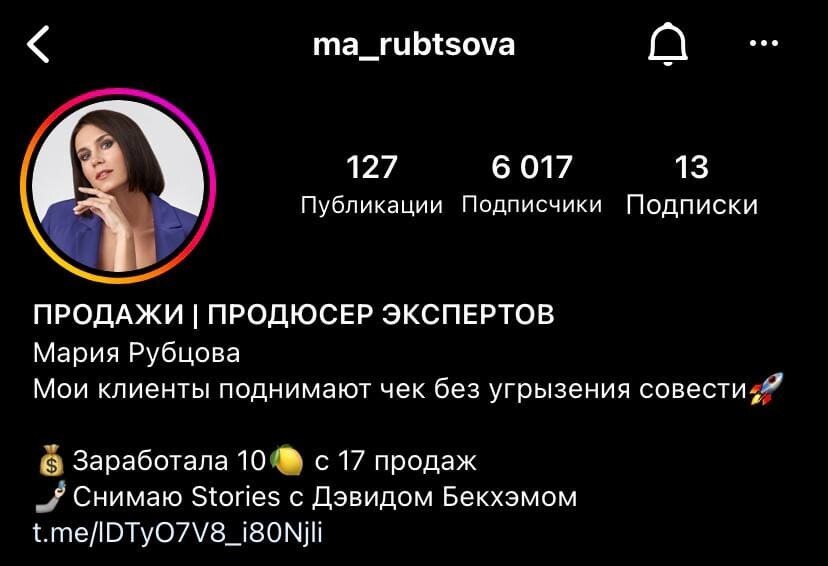Show the 13 Подписки list

pos(691,184)
